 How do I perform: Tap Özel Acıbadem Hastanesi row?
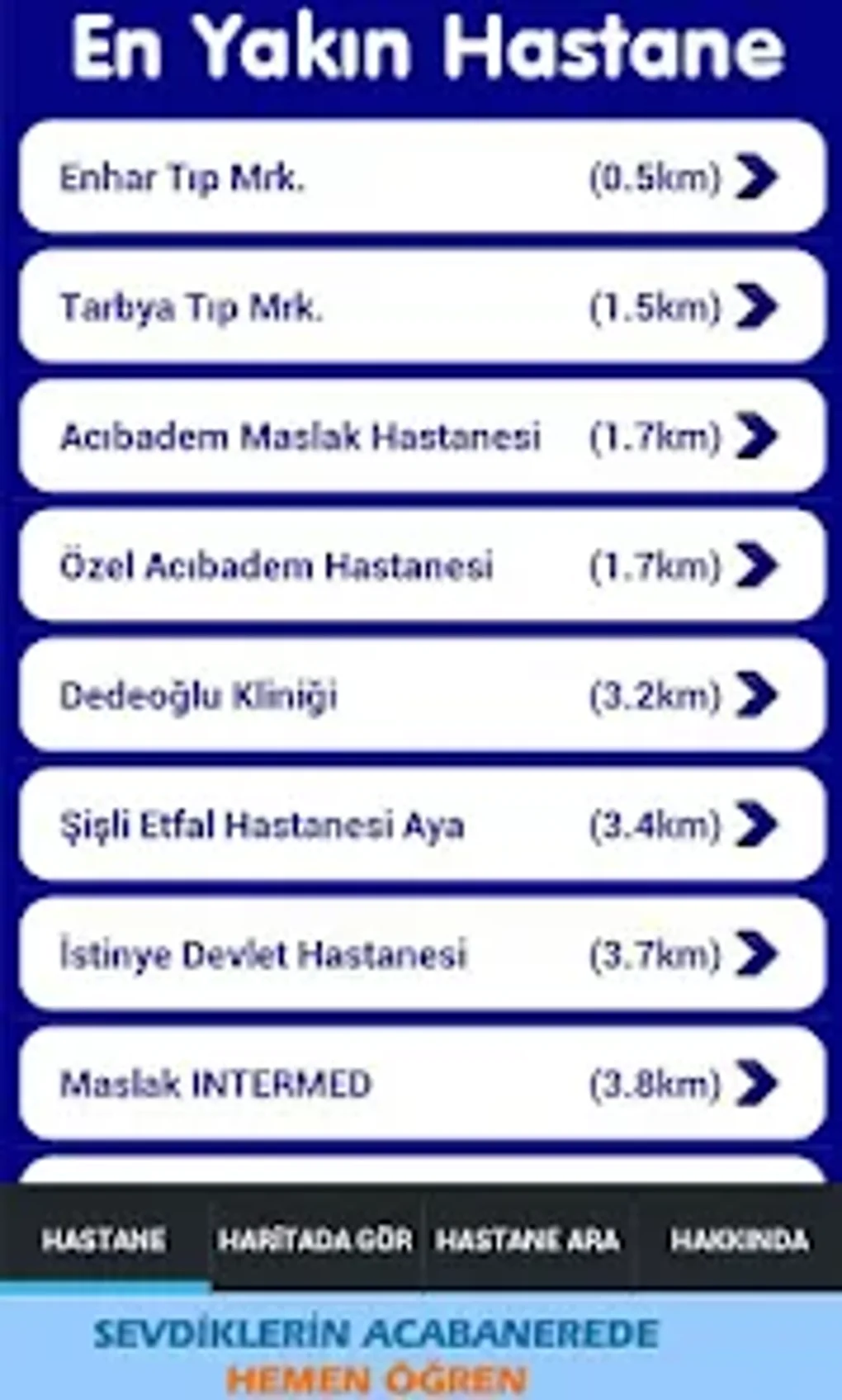(x=421, y=565)
